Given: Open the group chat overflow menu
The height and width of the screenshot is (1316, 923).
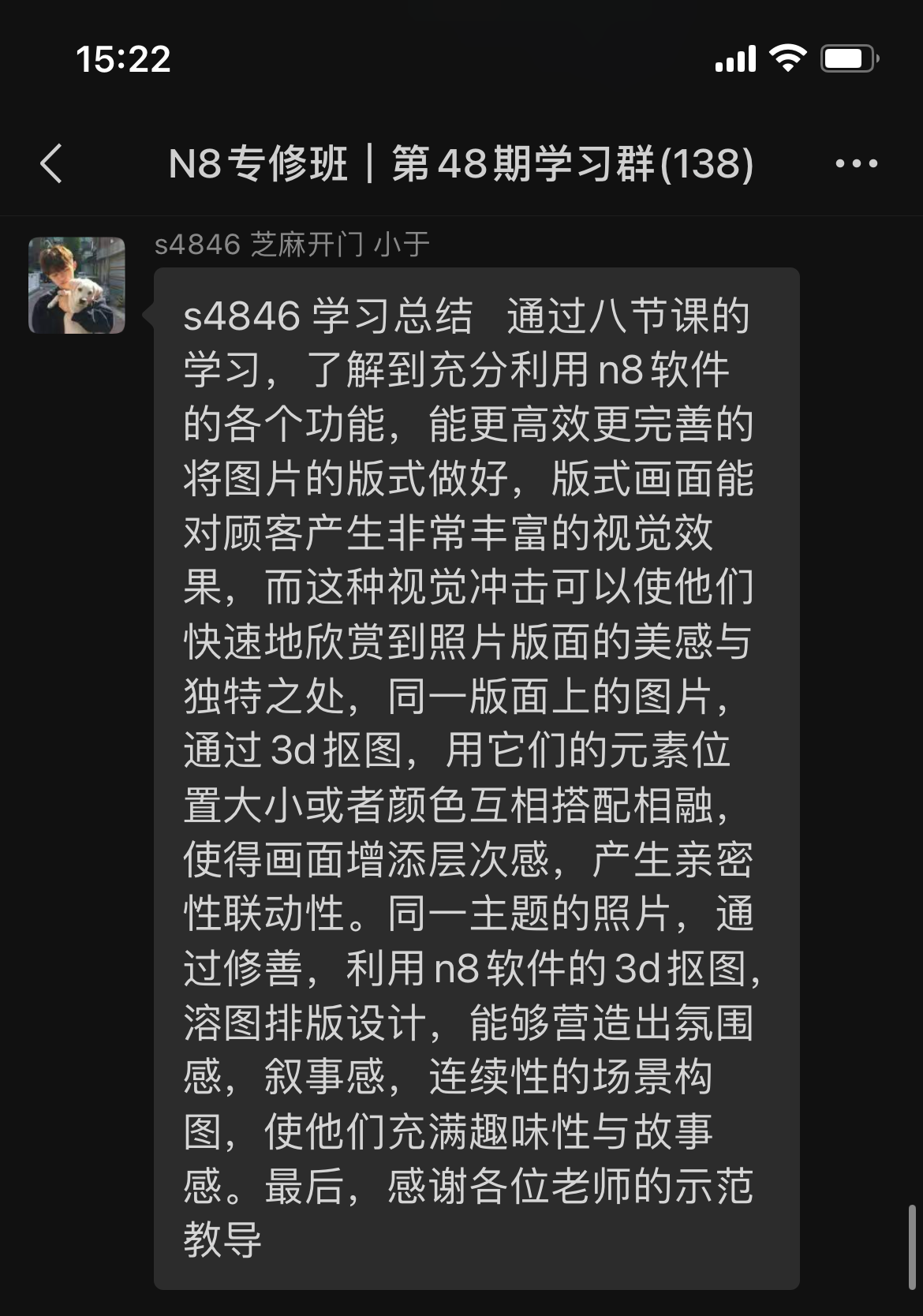Looking at the screenshot, I should tap(856, 164).
